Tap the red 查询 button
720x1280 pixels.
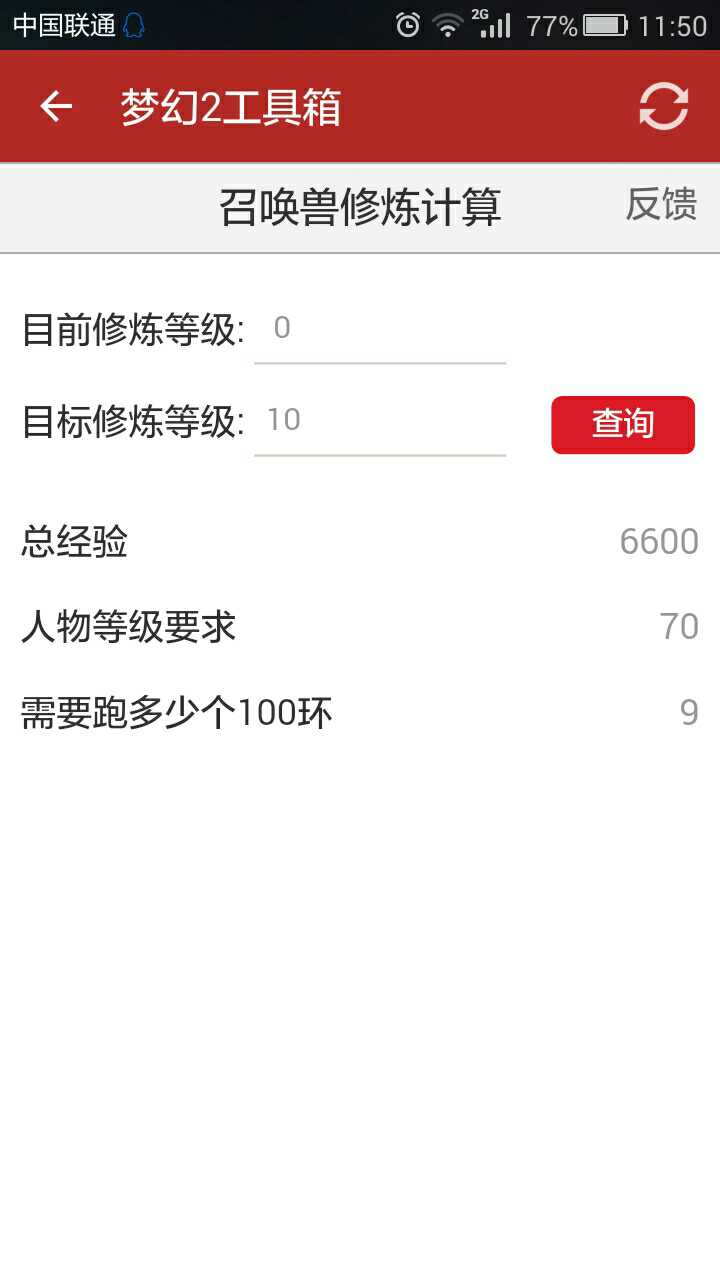click(622, 425)
